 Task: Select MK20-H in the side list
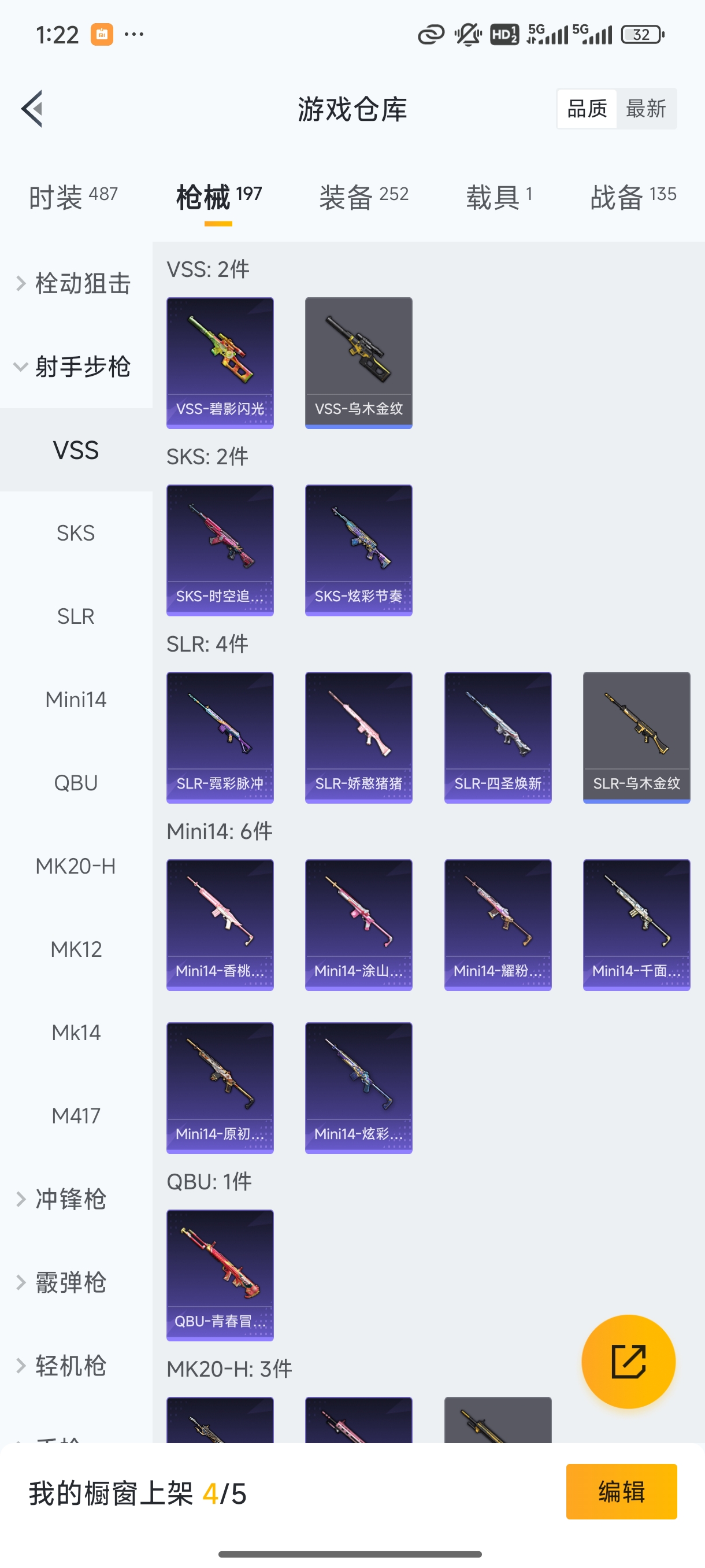click(76, 866)
